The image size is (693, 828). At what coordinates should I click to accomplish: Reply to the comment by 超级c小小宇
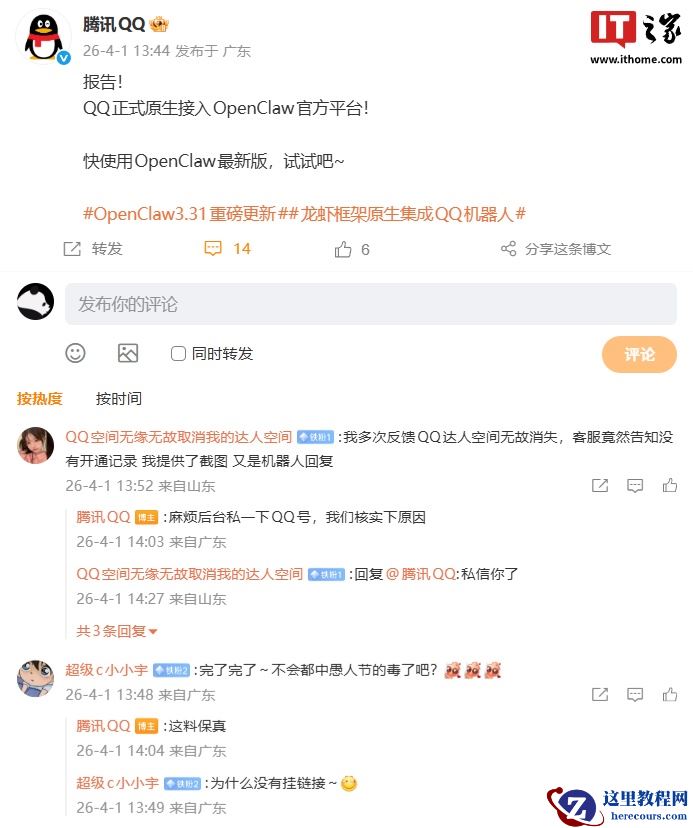(x=635, y=694)
